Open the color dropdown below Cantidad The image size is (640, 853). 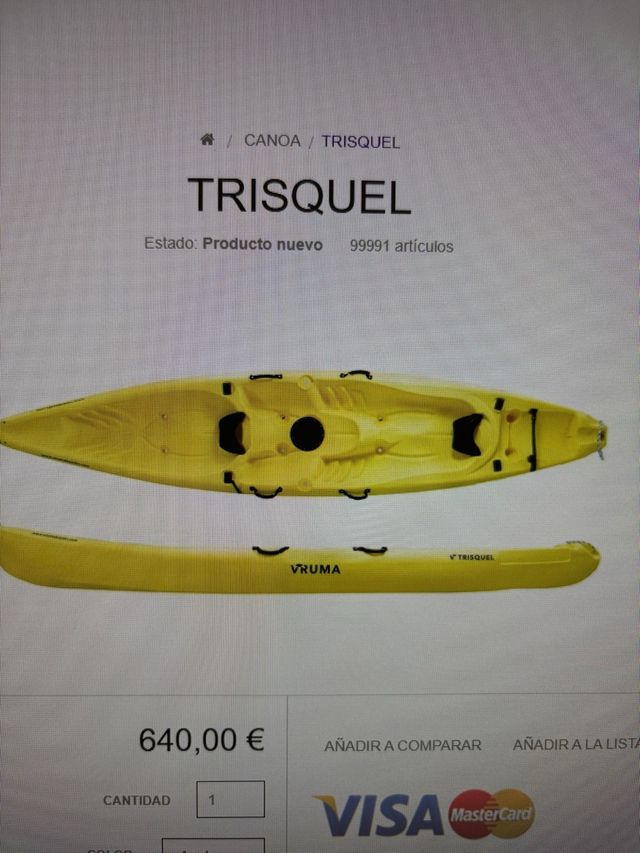pyautogui.click(x=214, y=845)
